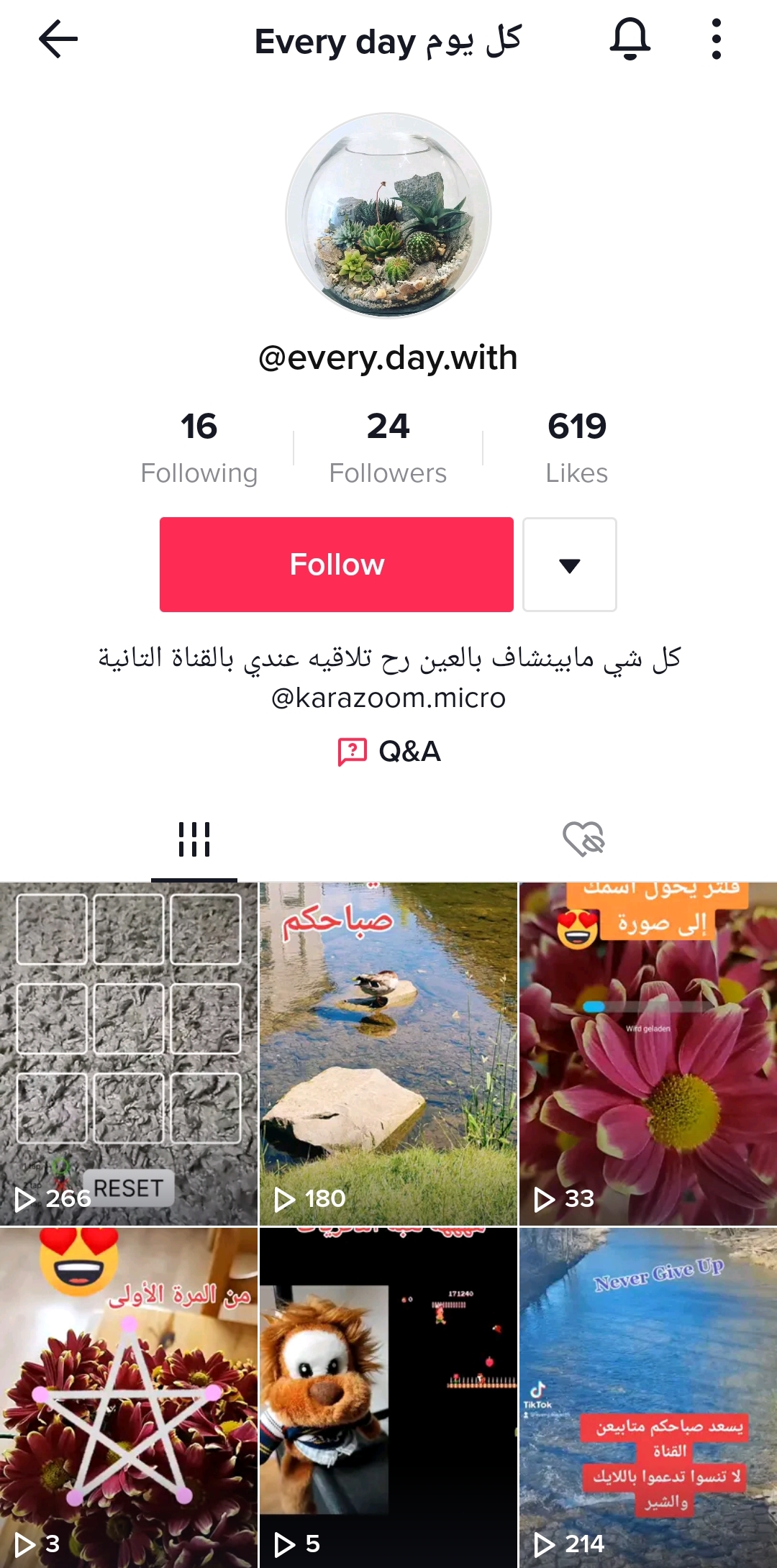Open the star flower video with 3 views
The width and height of the screenshot is (777, 1568).
click(129, 1398)
